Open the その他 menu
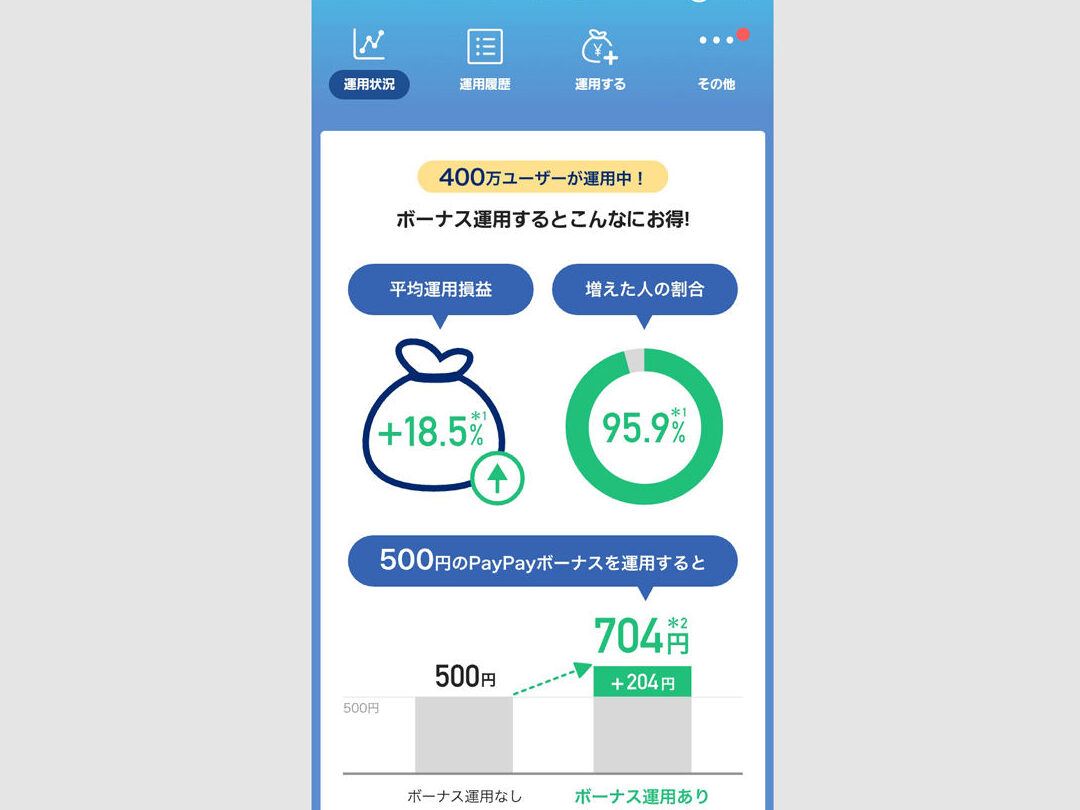This screenshot has height=810, width=1080. tap(716, 61)
